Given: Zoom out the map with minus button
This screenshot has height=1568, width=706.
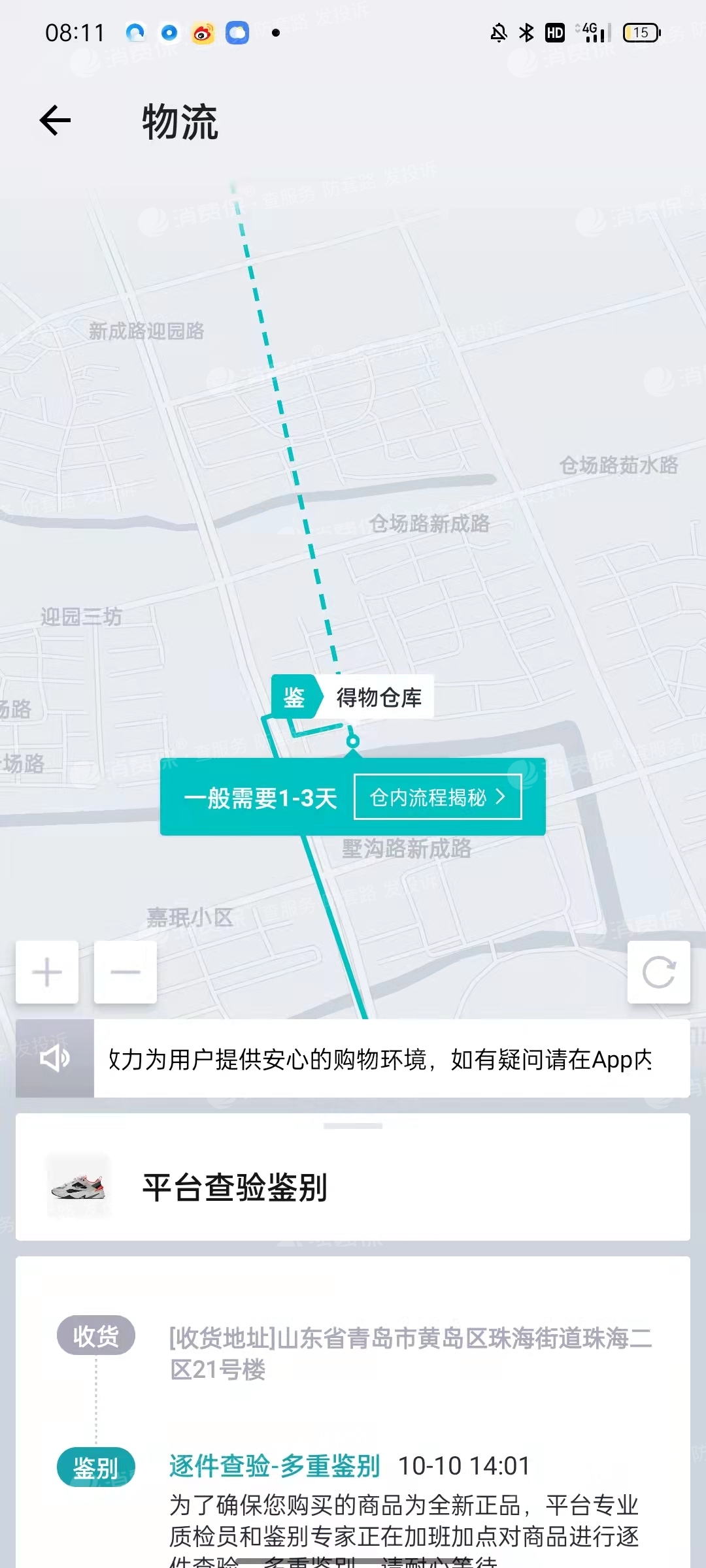Looking at the screenshot, I should pos(126,972).
